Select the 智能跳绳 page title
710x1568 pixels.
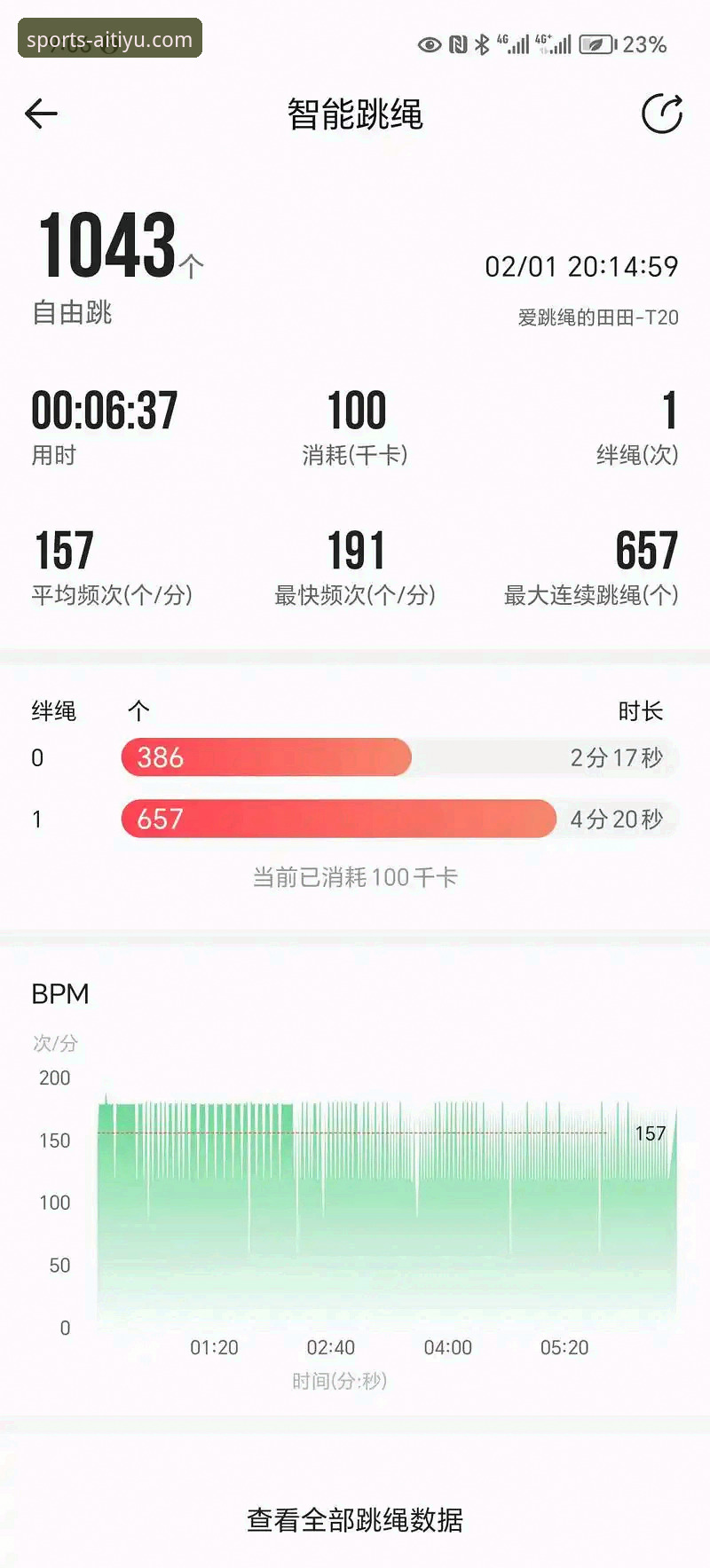point(355,114)
